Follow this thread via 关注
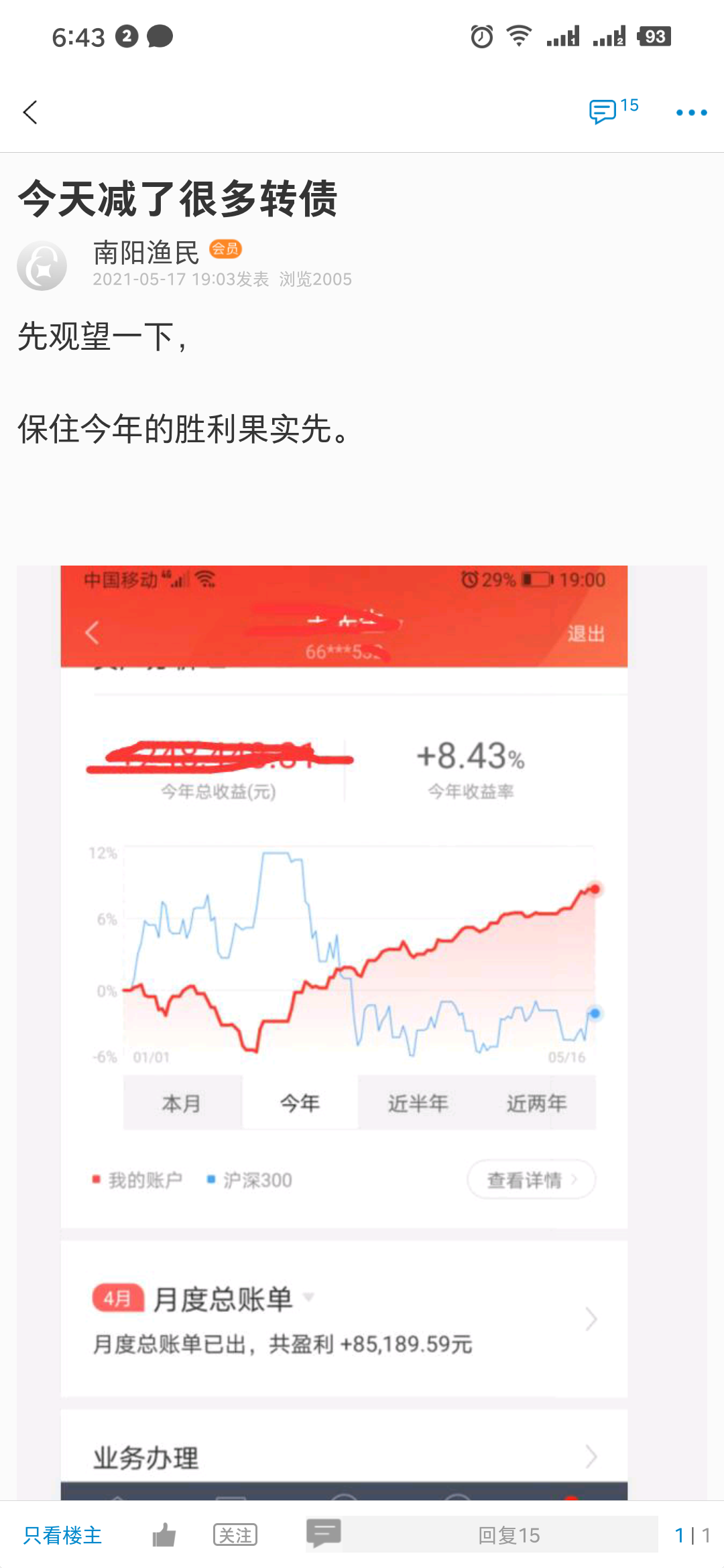 point(235,1534)
